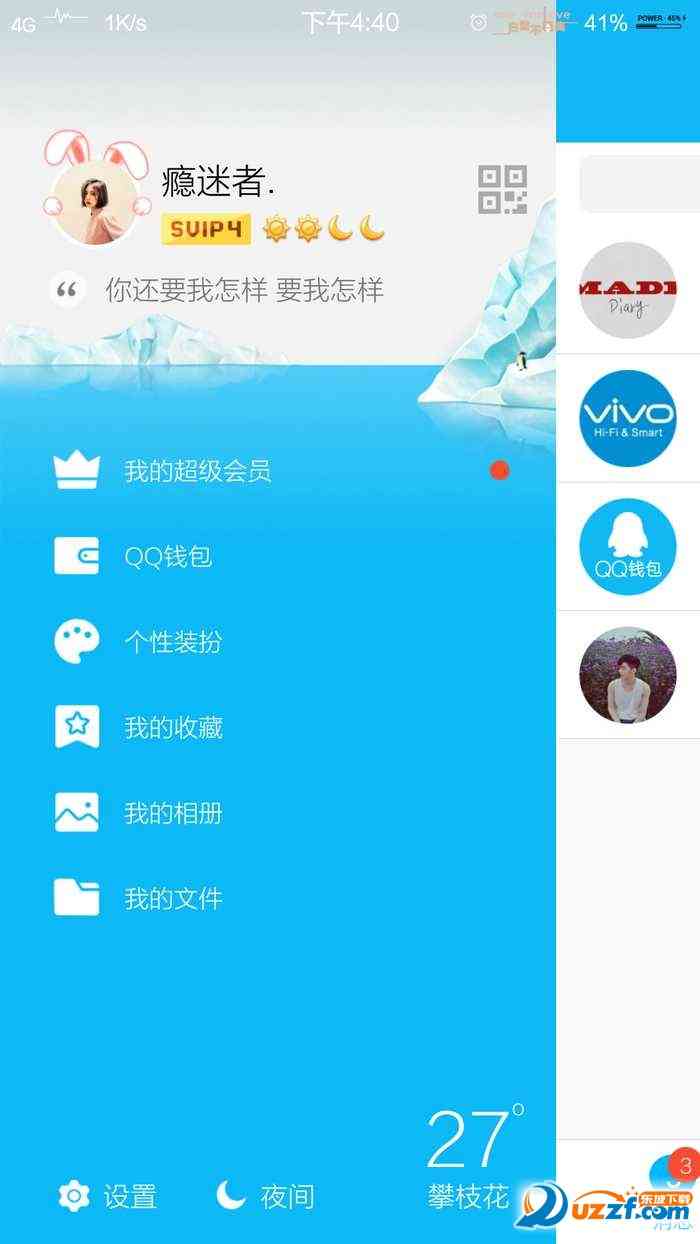Screen dimensions: 700x1244
Task: Open the QQ钱包 conversation avatar
Action: pyautogui.click(x=628, y=547)
